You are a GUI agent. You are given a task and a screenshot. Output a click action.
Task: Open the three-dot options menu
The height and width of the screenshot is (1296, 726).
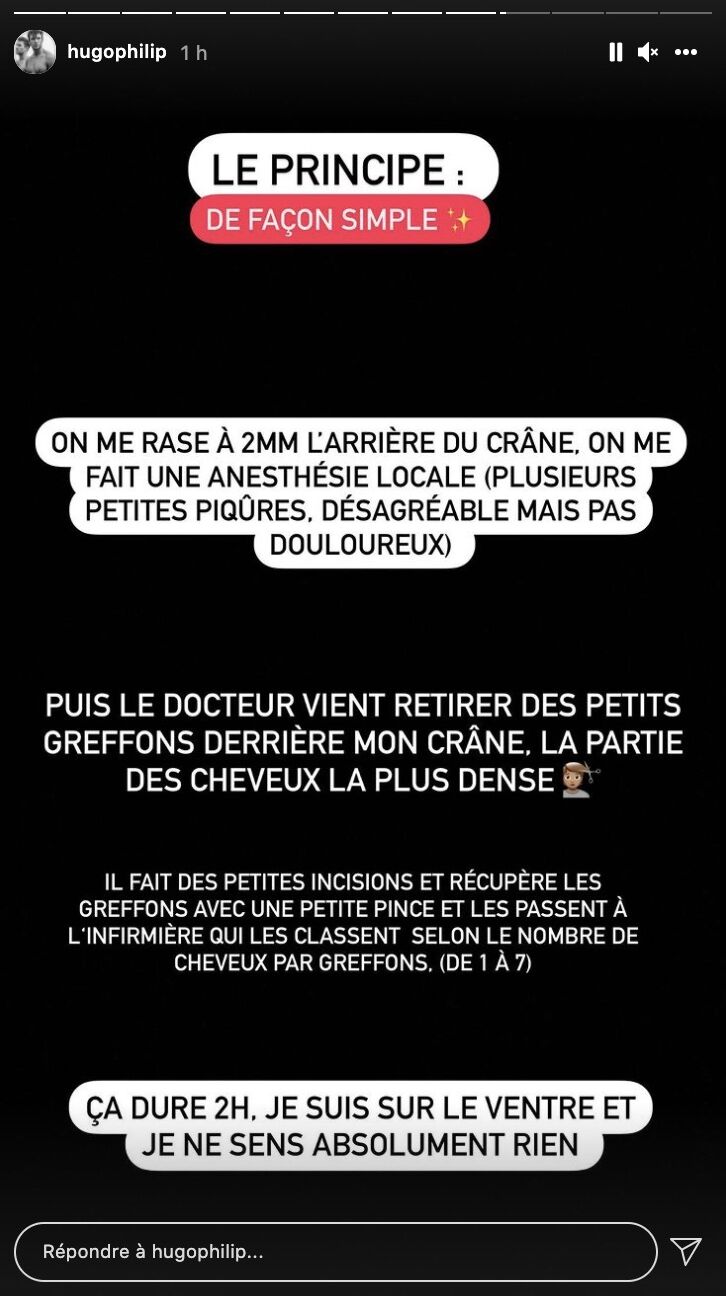[x=686, y=52]
